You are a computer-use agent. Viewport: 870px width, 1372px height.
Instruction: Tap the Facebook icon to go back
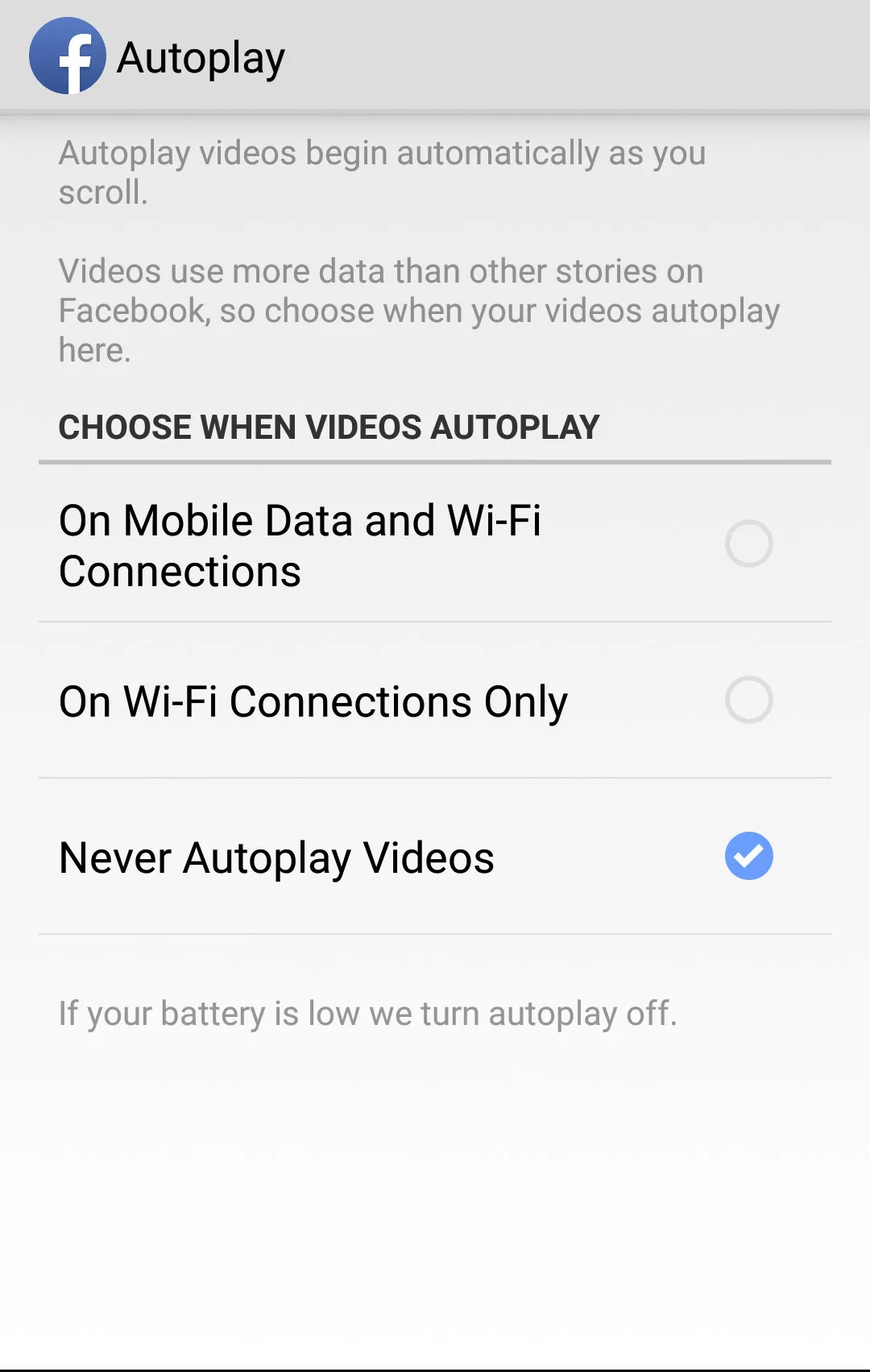pyautogui.click(x=68, y=56)
